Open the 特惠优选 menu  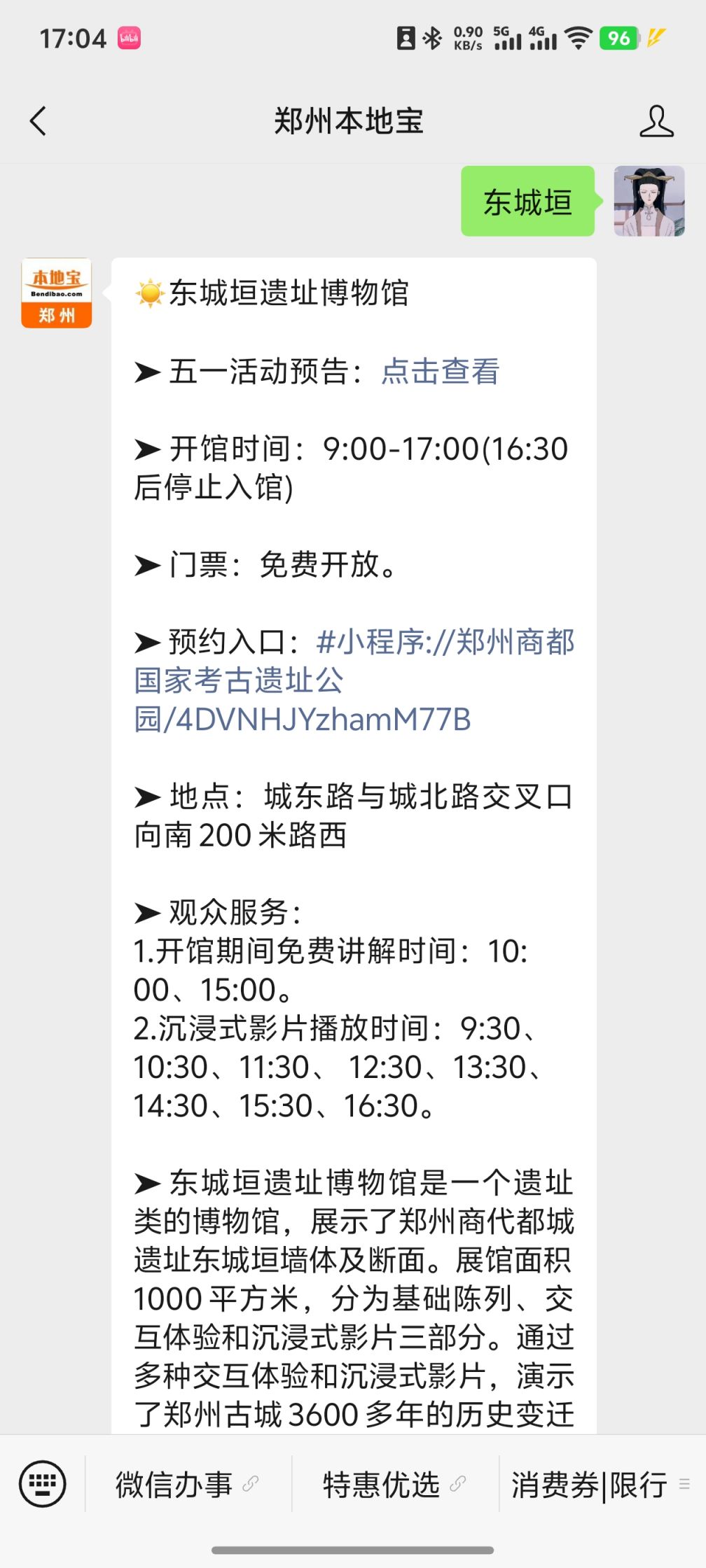pos(394,1484)
